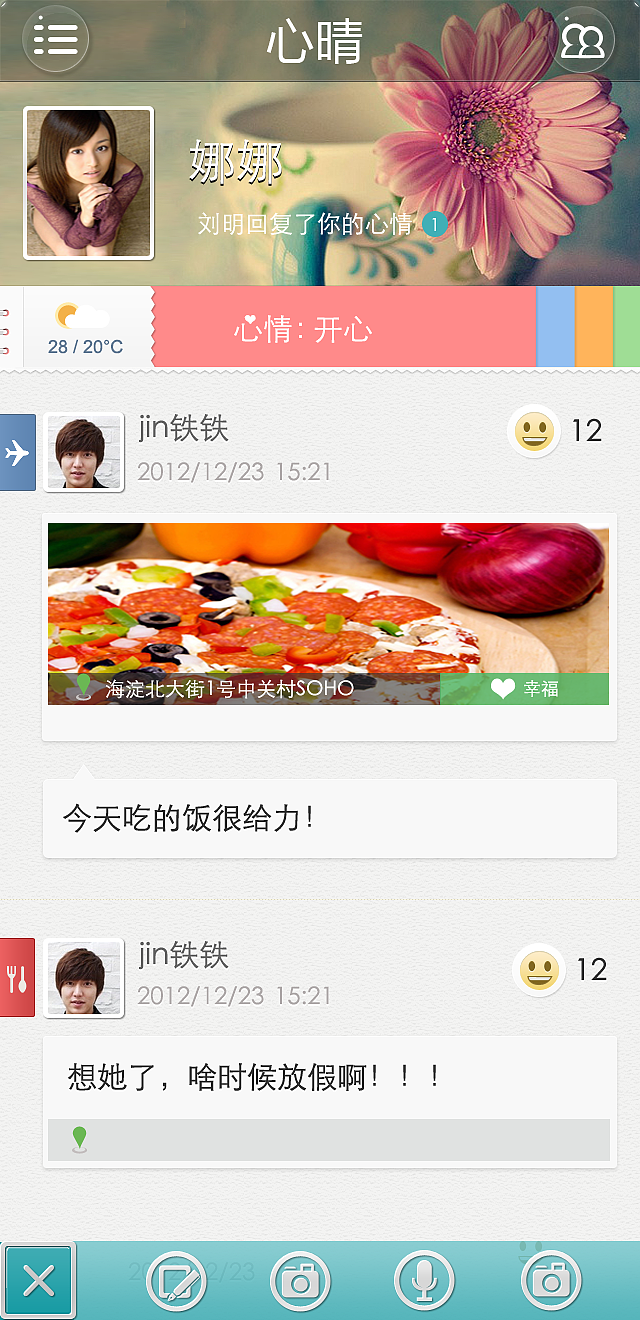Tap the smiley on the 今天吃的饭很给力 post
This screenshot has width=640, height=1320.
tap(534, 431)
